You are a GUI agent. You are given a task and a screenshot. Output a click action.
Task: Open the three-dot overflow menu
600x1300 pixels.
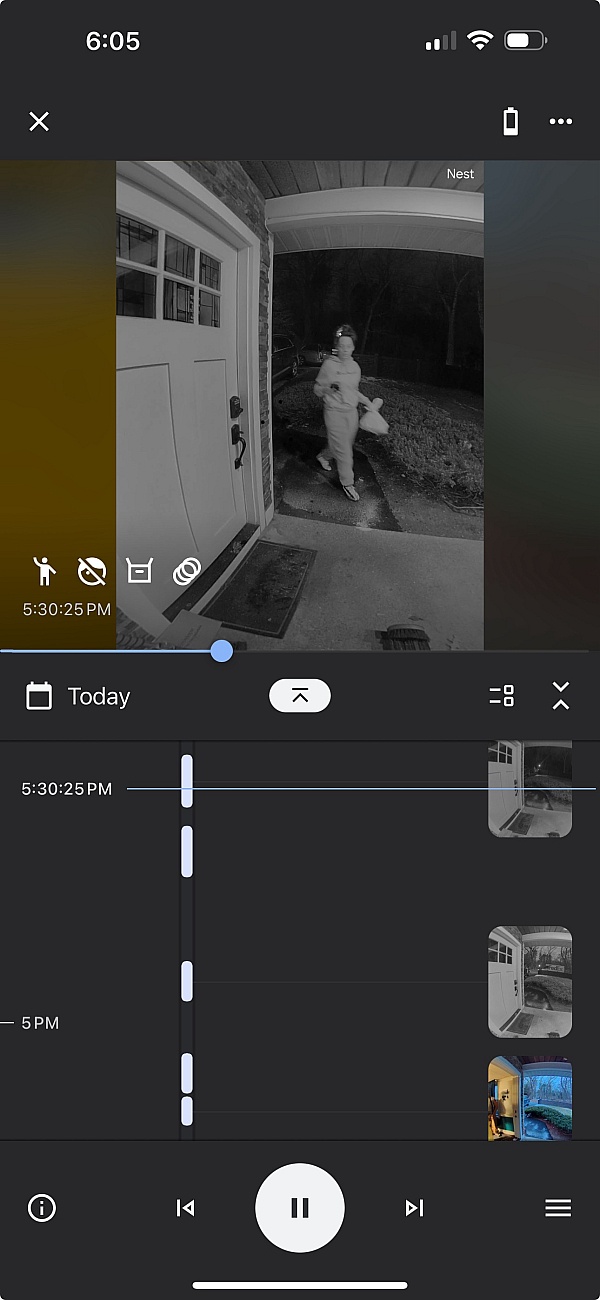click(561, 122)
